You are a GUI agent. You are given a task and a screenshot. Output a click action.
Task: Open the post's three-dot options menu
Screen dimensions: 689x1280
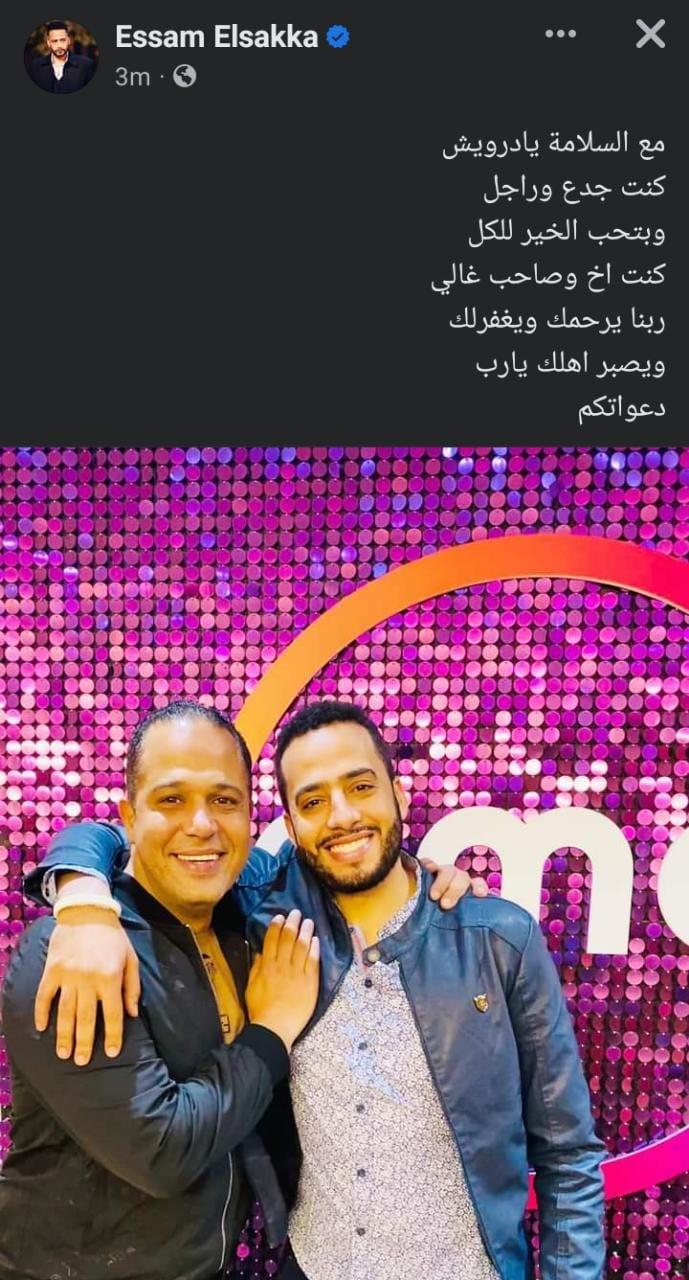click(x=560, y=35)
